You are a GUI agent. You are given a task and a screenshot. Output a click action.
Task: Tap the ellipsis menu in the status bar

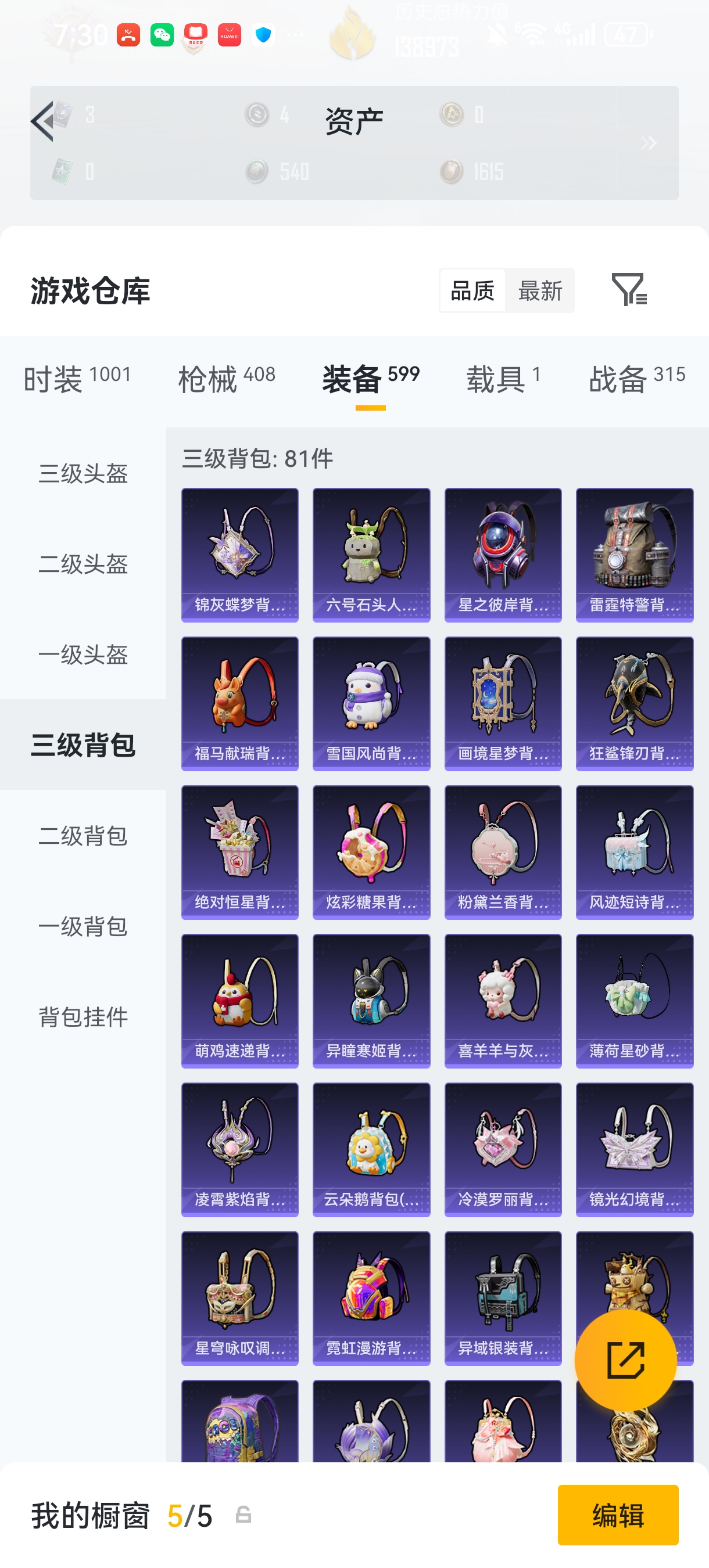[x=295, y=35]
